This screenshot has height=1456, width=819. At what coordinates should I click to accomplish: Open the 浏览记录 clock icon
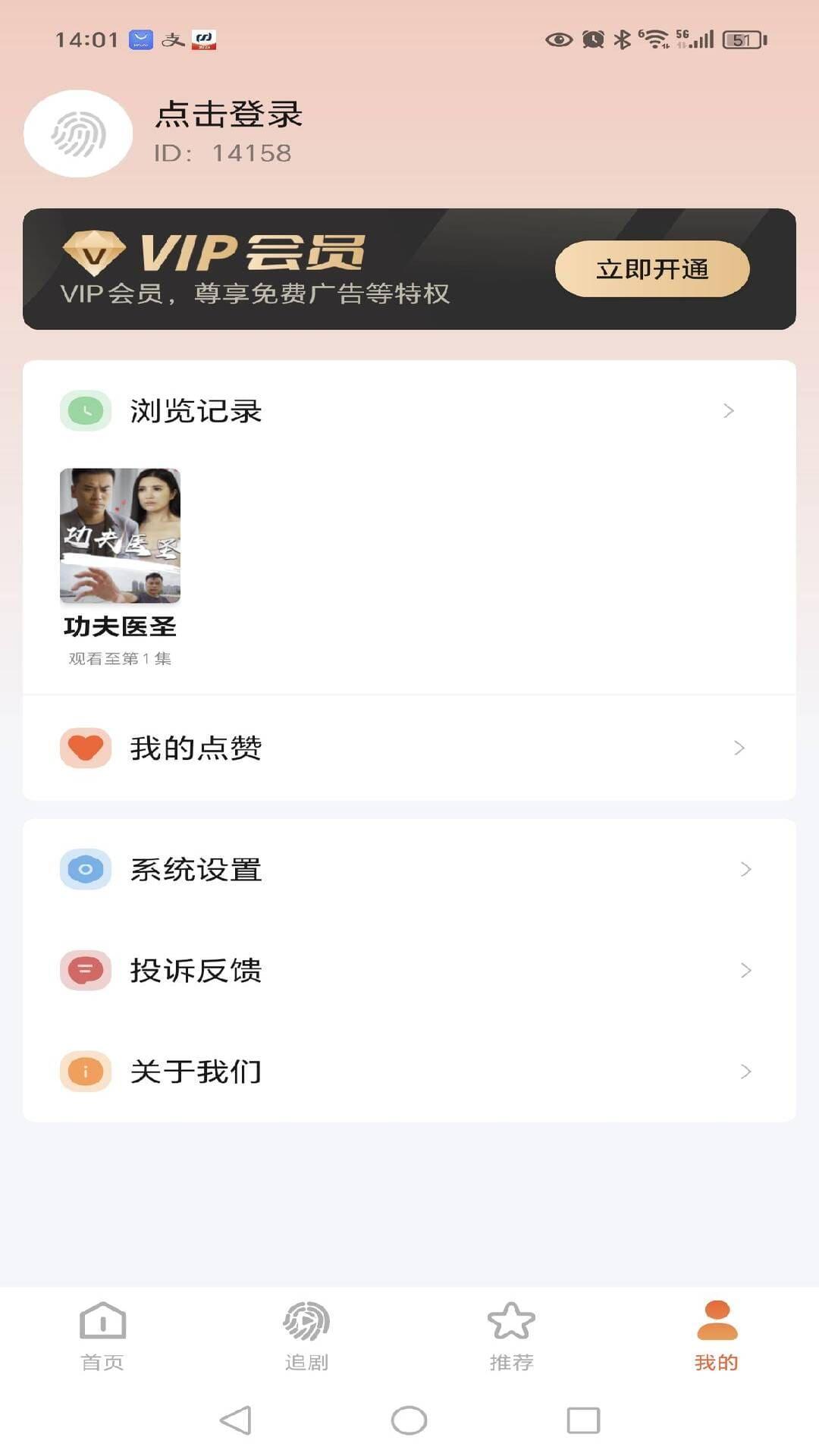pyautogui.click(x=85, y=409)
